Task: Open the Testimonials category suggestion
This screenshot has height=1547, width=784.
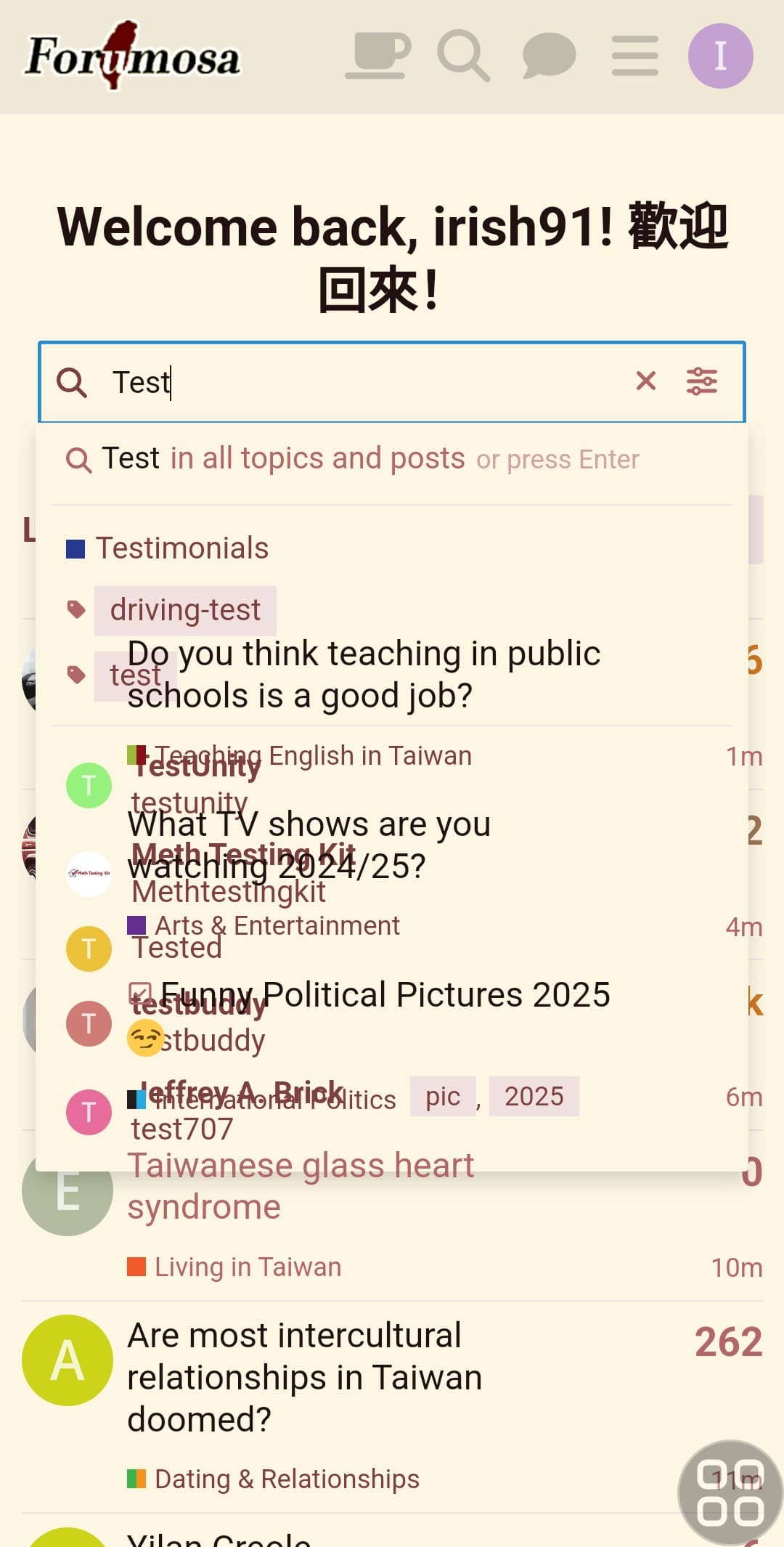Action: (181, 548)
